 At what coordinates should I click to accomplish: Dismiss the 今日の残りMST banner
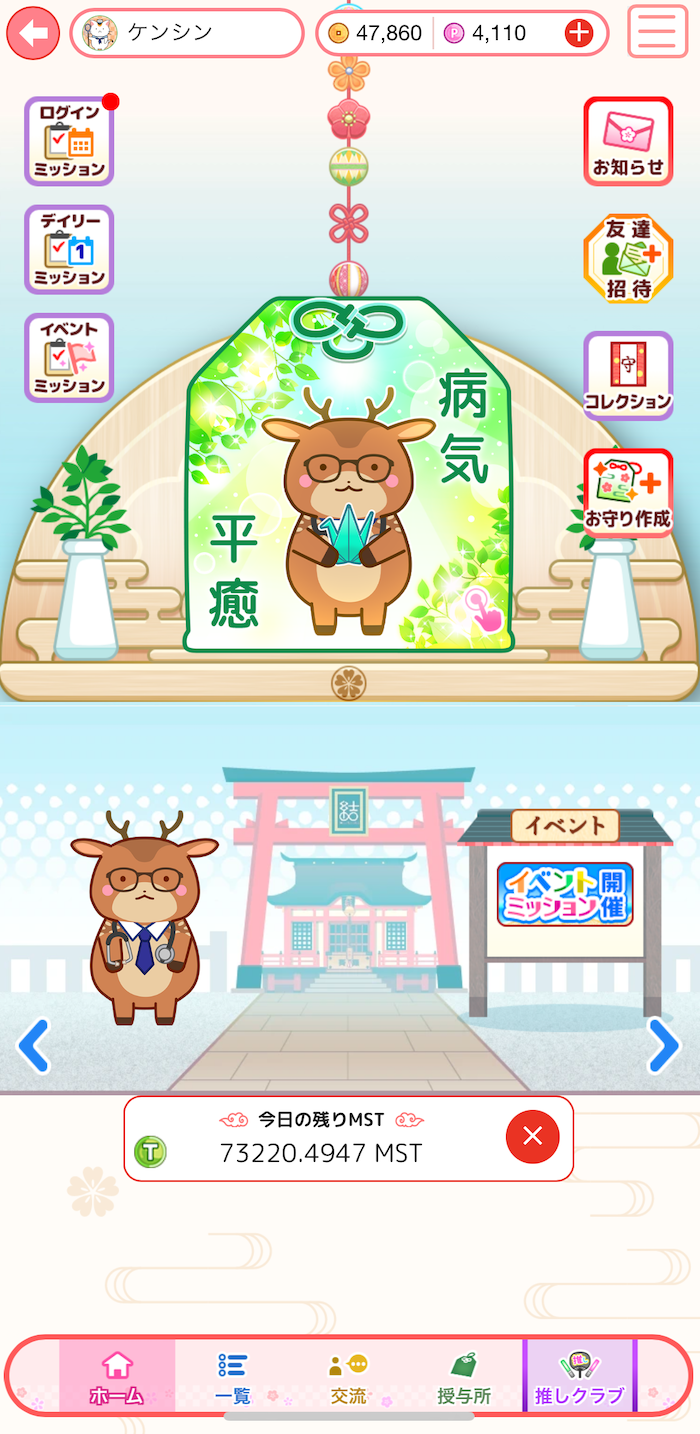pyautogui.click(x=532, y=1137)
